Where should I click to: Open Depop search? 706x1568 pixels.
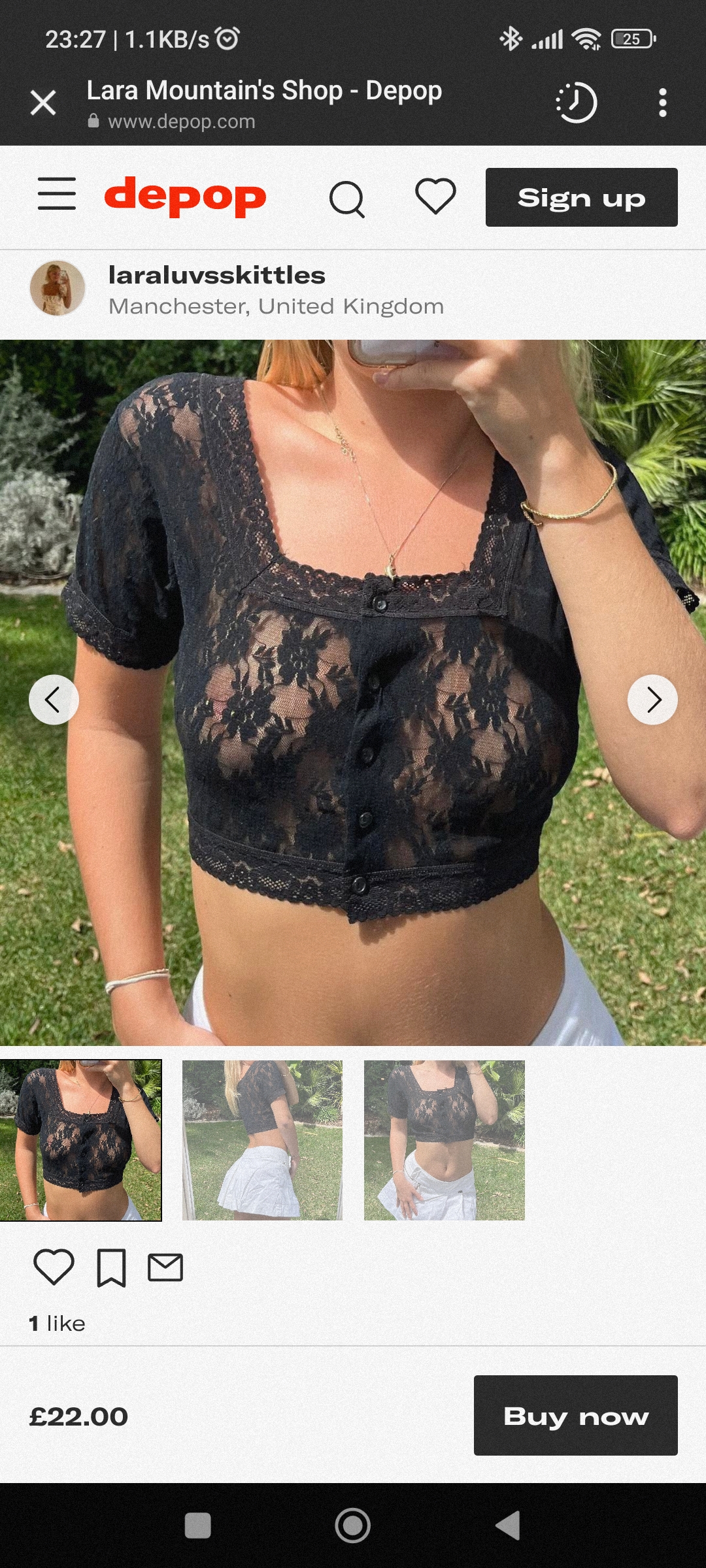tap(346, 198)
